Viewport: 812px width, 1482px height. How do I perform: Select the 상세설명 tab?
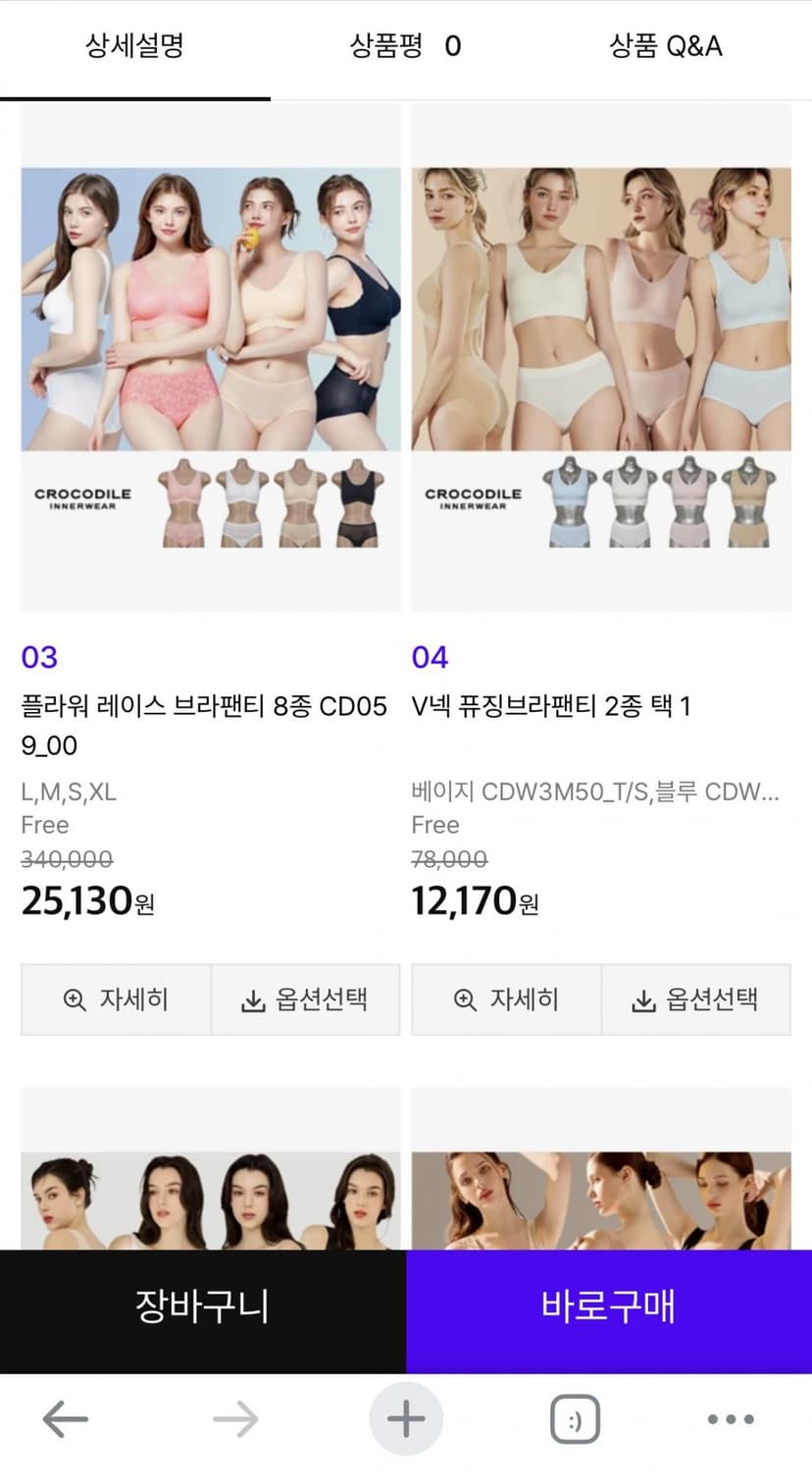point(135,46)
